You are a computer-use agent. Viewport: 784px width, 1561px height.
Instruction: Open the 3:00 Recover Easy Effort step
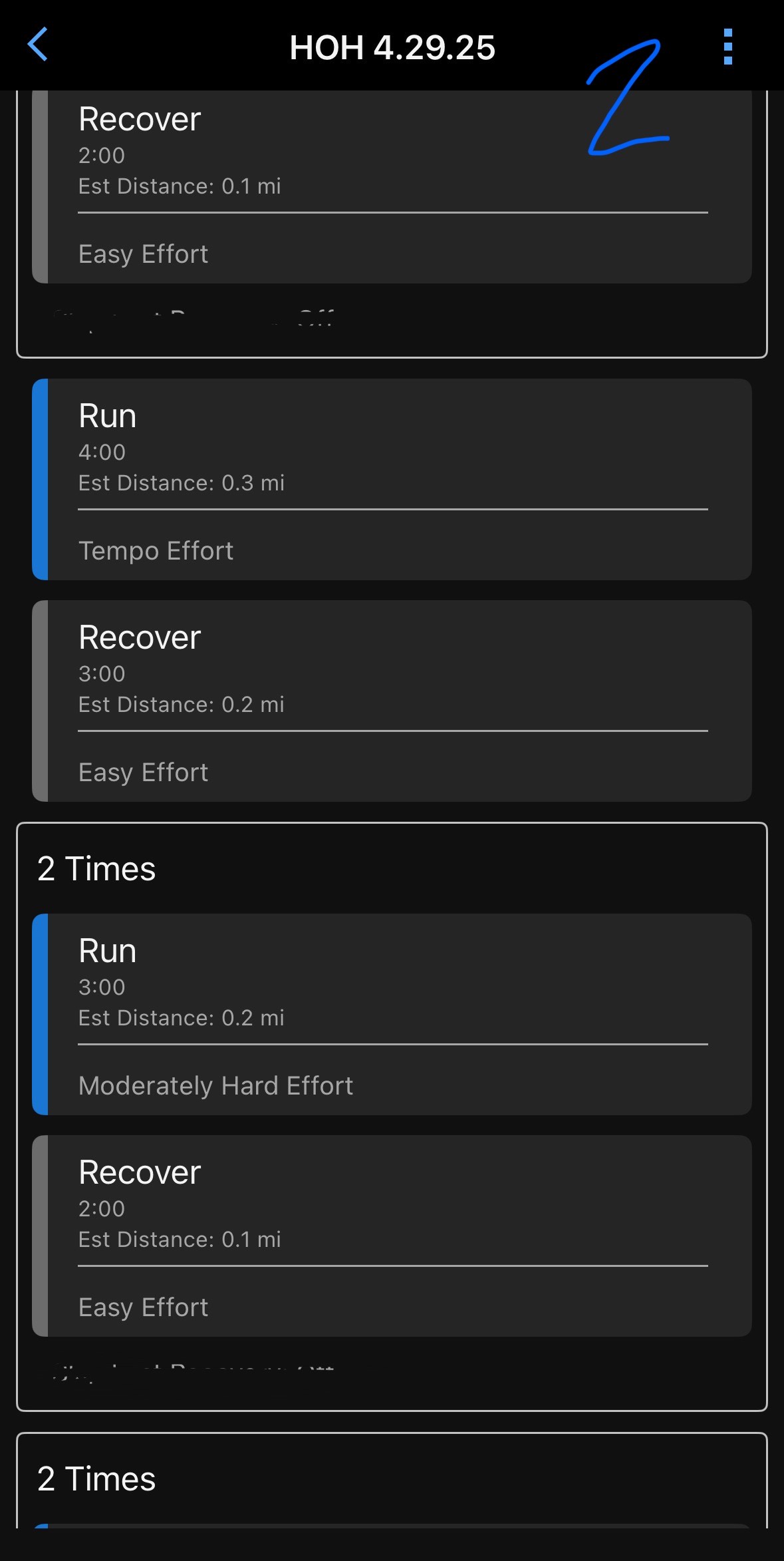(x=392, y=701)
